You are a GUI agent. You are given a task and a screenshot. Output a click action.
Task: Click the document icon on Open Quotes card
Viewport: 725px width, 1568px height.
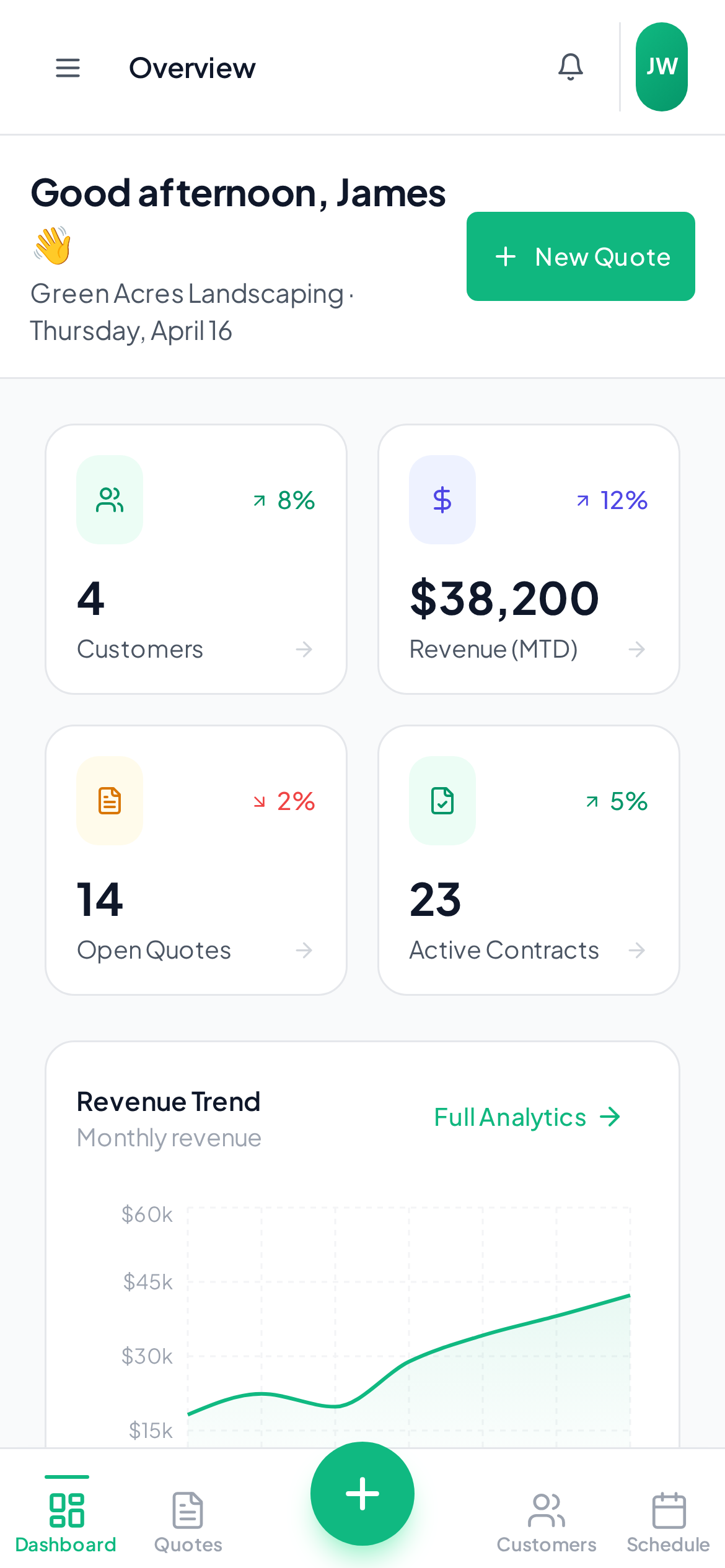(109, 801)
